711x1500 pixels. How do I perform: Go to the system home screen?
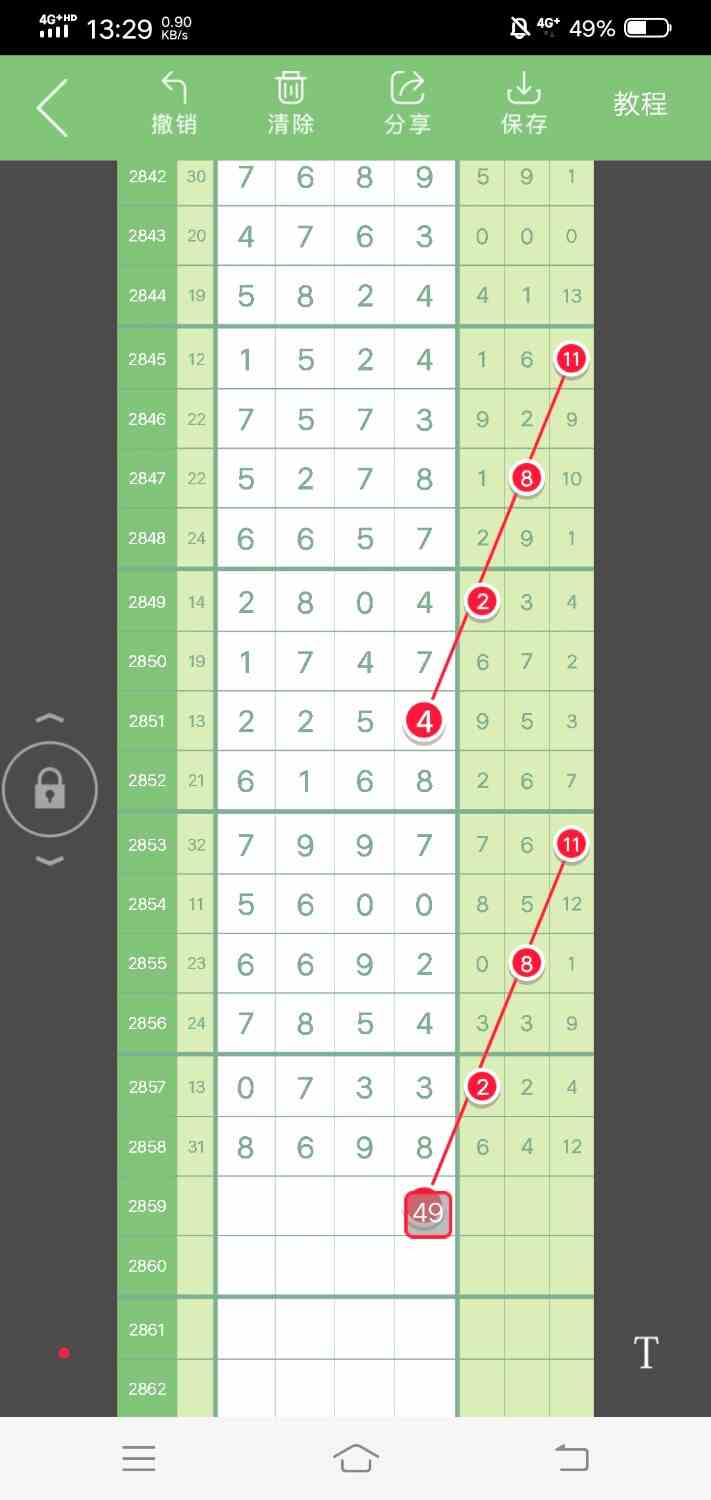(356, 1458)
